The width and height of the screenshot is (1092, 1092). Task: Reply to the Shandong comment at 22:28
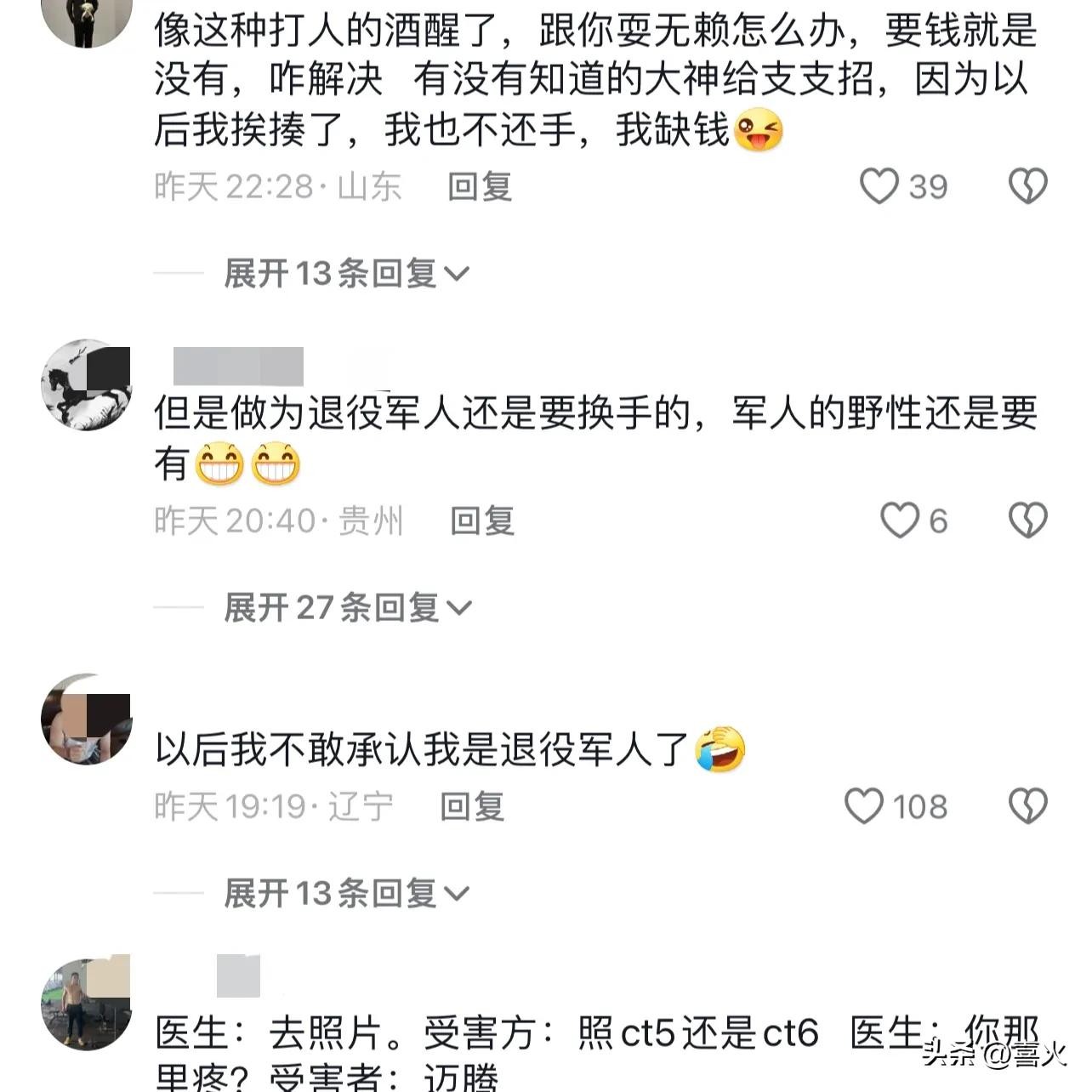click(x=480, y=187)
